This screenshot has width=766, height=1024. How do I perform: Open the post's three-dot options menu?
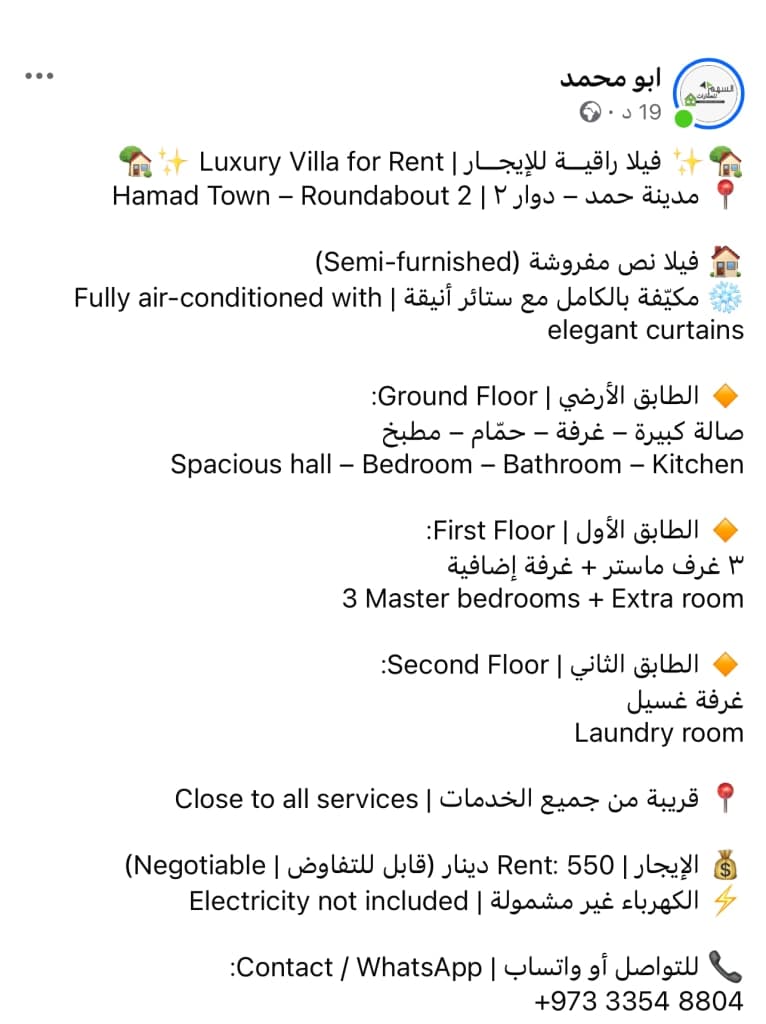[x=40, y=76]
